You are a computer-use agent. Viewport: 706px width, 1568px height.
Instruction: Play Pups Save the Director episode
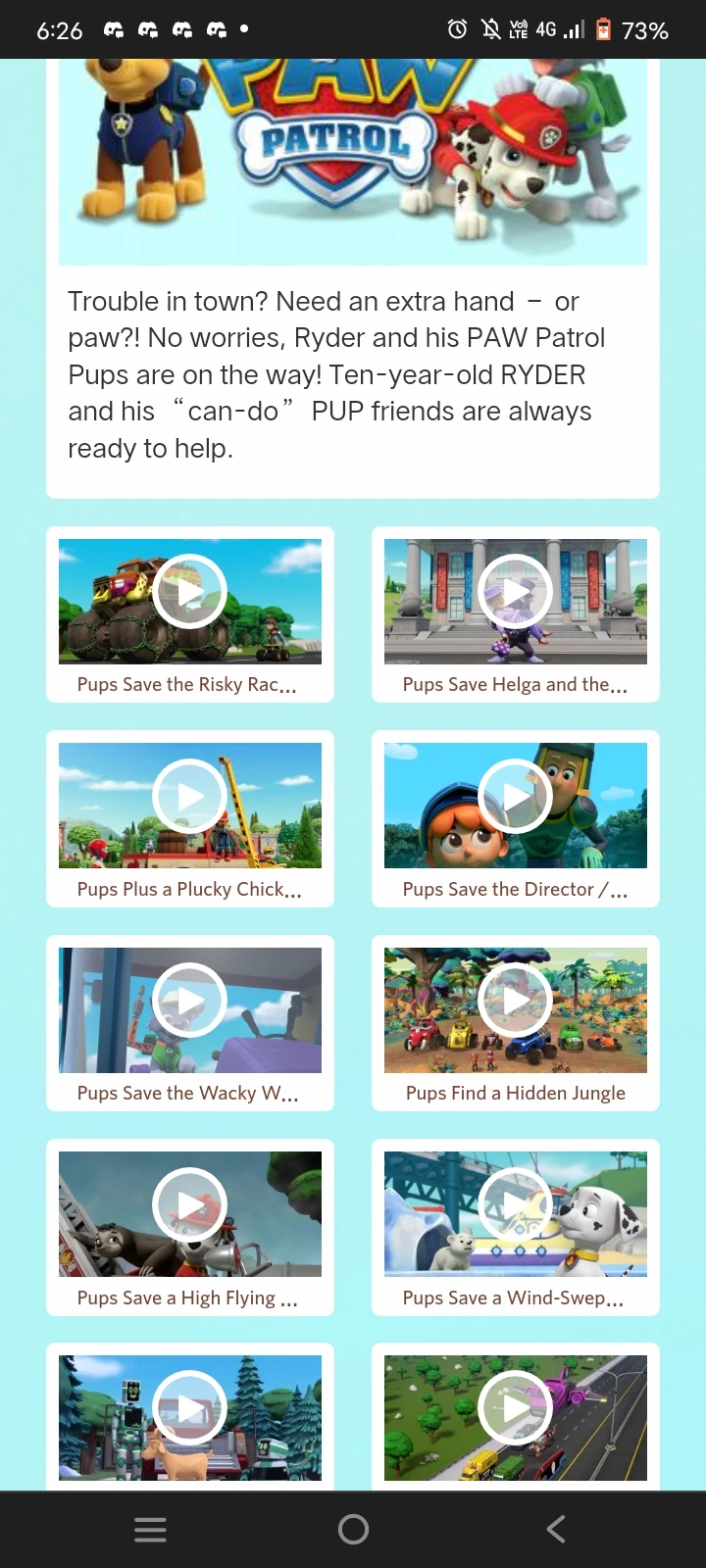[516, 796]
